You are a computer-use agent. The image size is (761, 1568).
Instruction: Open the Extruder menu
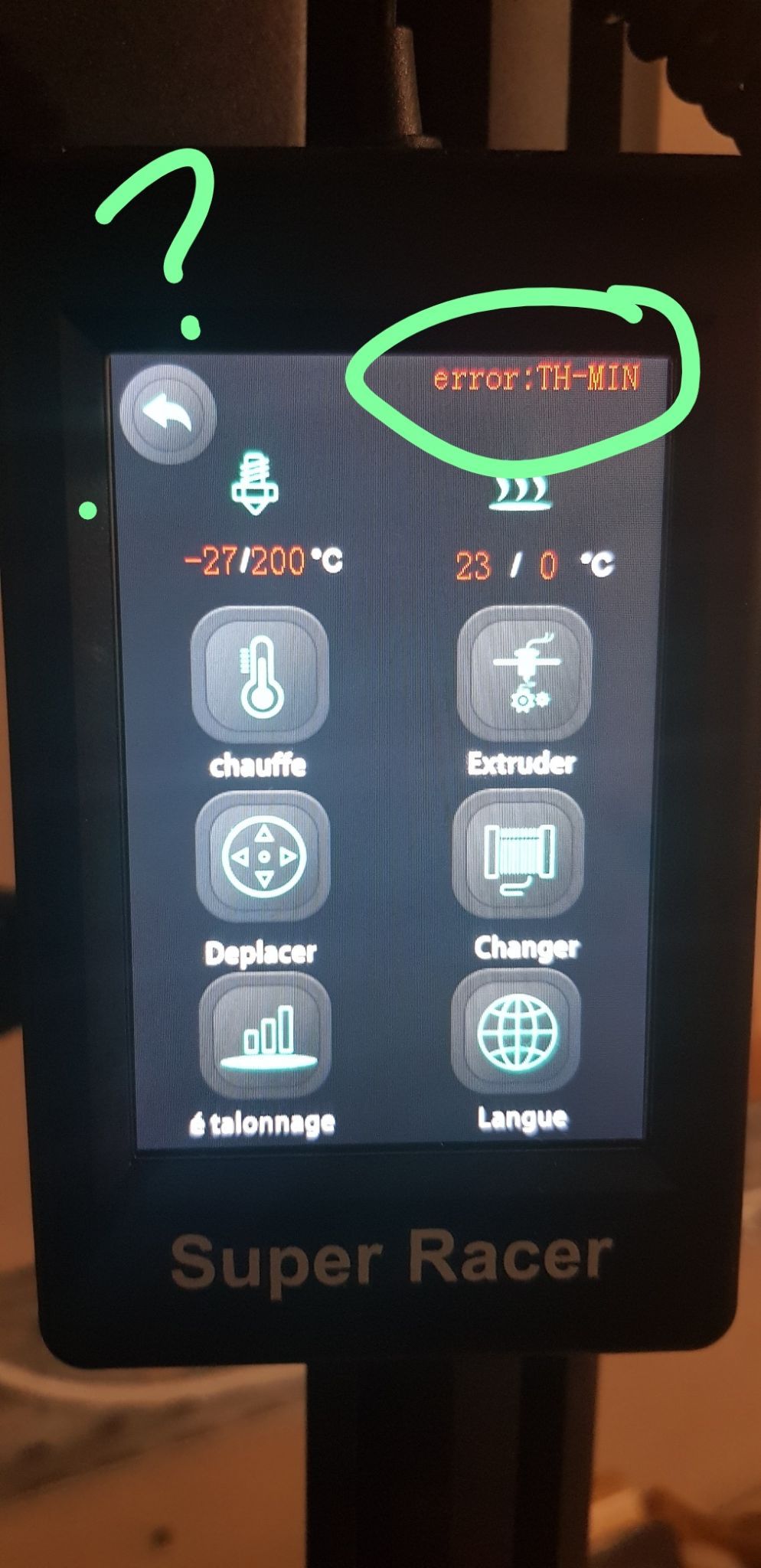tap(524, 673)
